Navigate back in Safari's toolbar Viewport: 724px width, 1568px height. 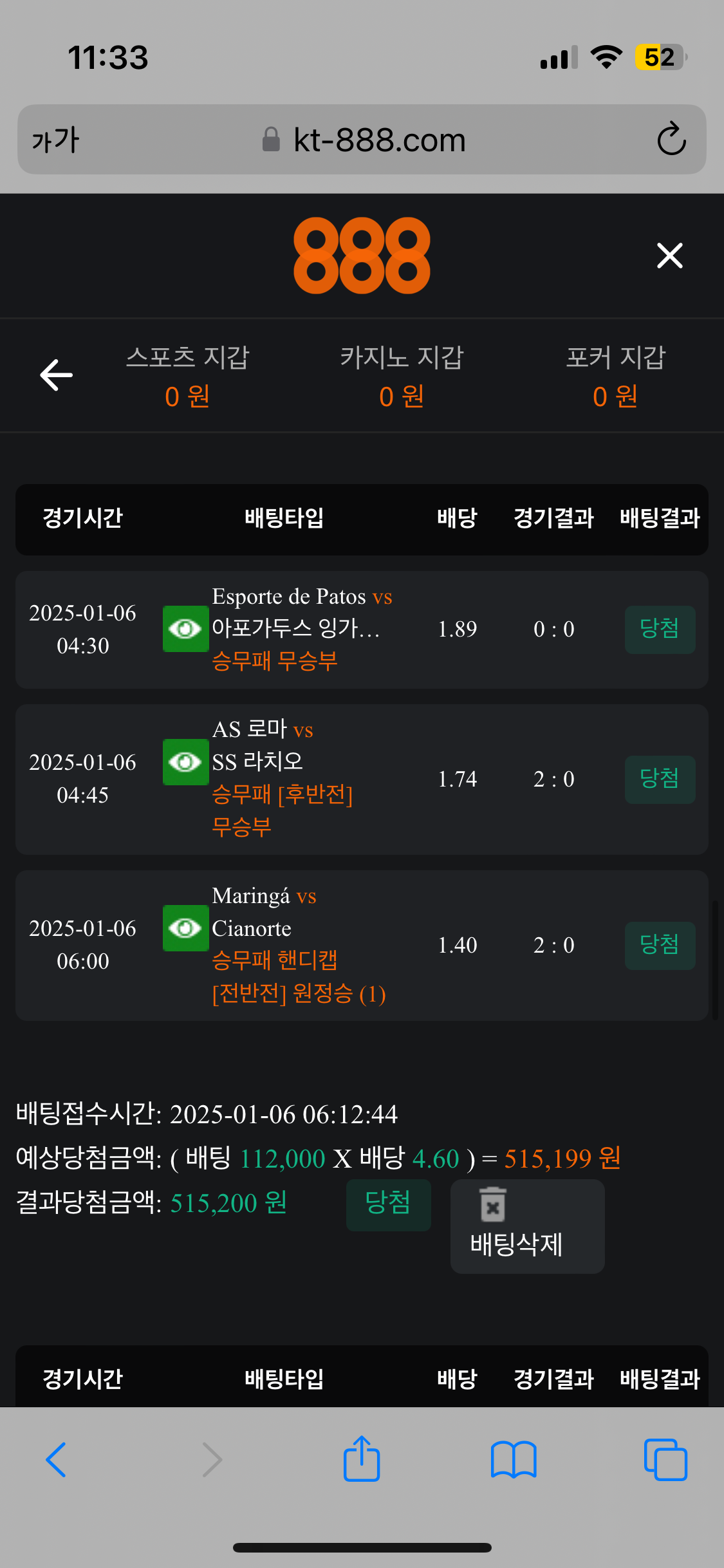(x=56, y=1460)
